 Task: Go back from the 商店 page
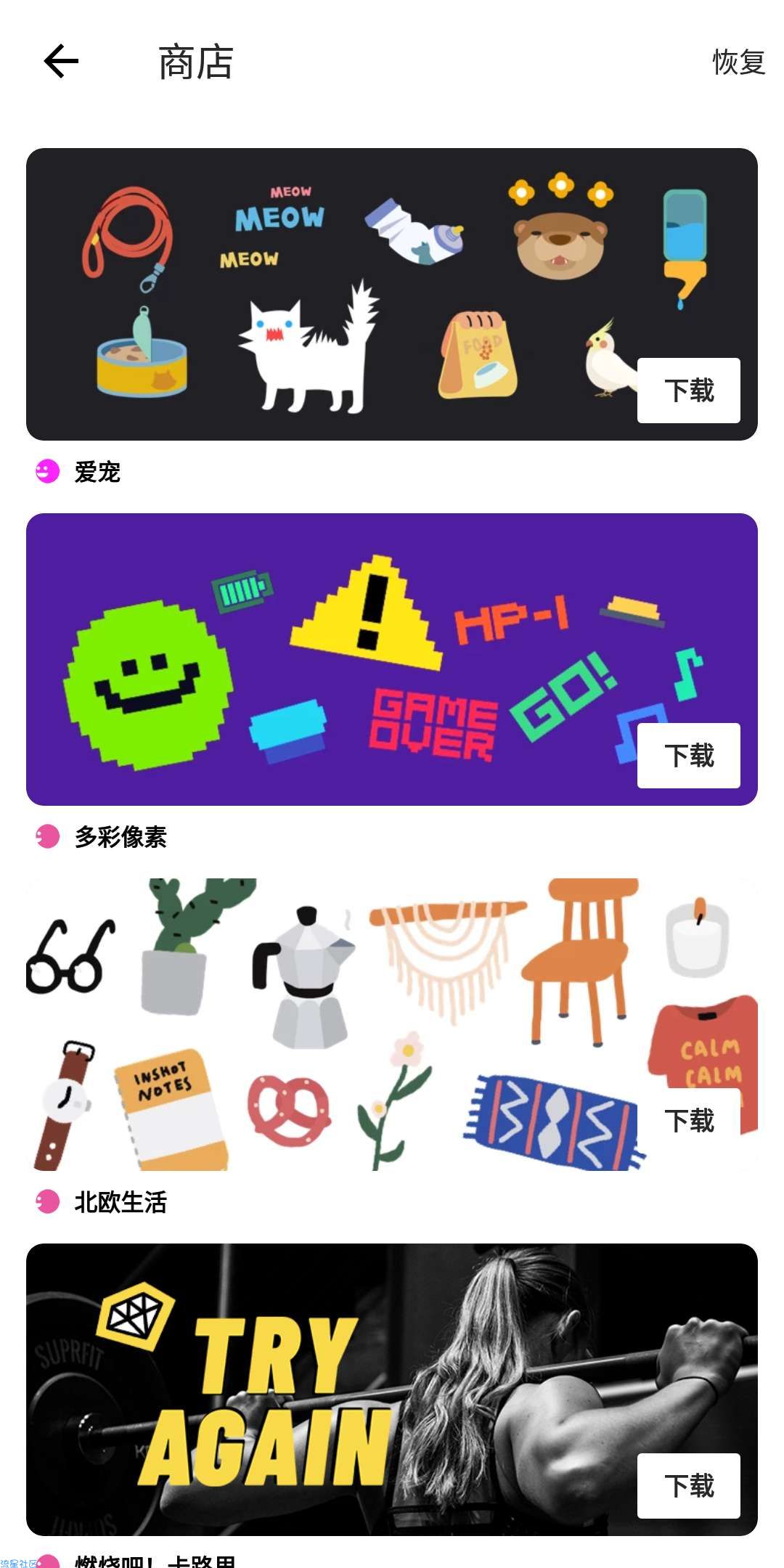tap(61, 61)
